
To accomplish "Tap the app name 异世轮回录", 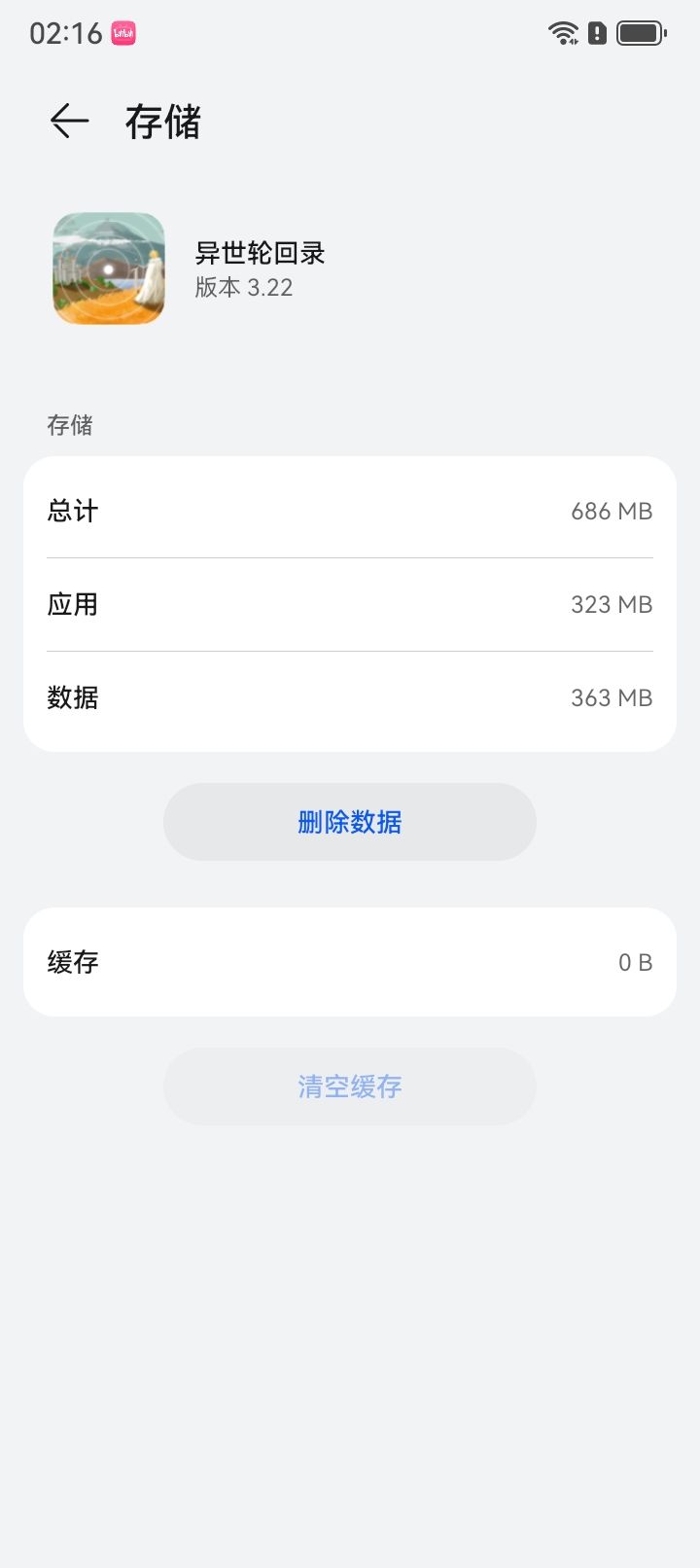I will [x=261, y=253].
